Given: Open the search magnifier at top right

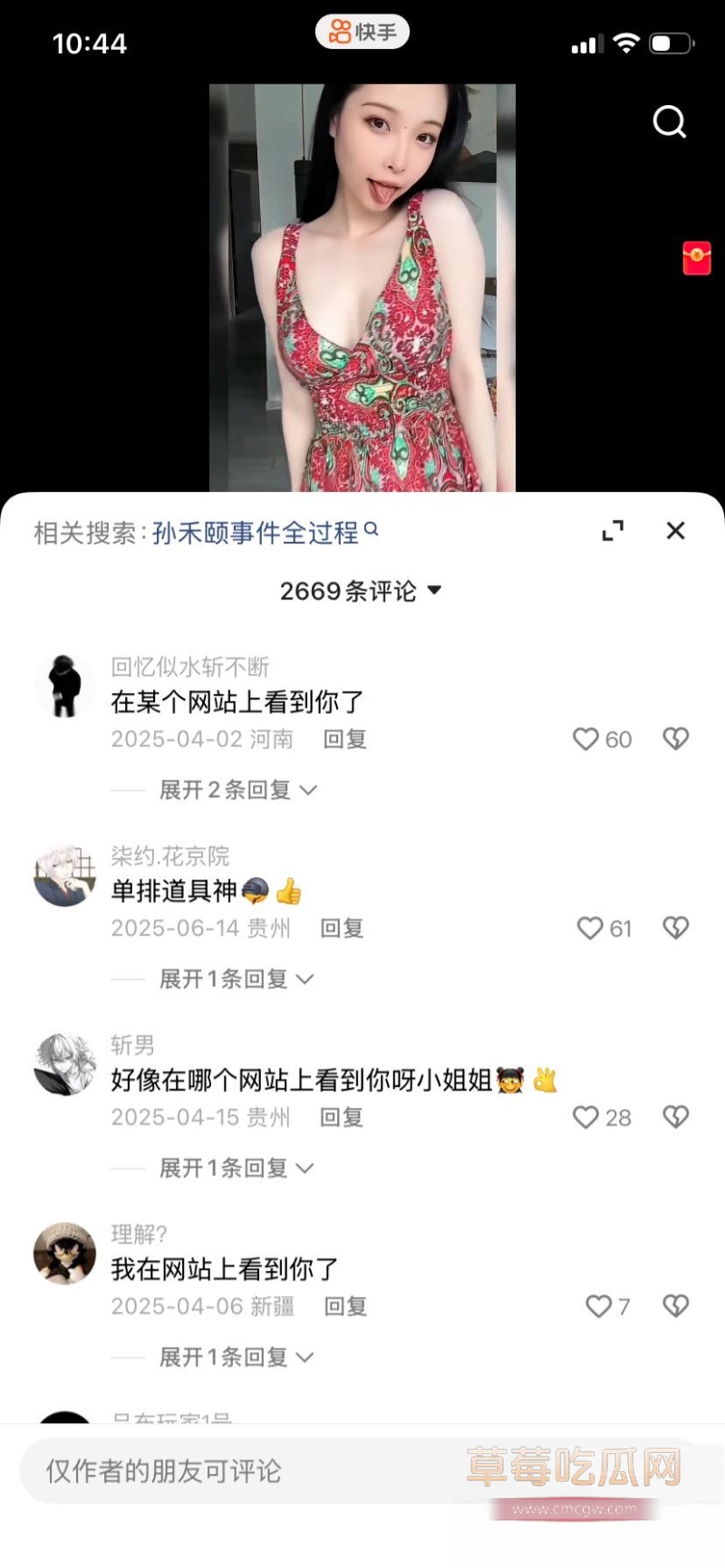Looking at the screenshot, I should (670, 122).
